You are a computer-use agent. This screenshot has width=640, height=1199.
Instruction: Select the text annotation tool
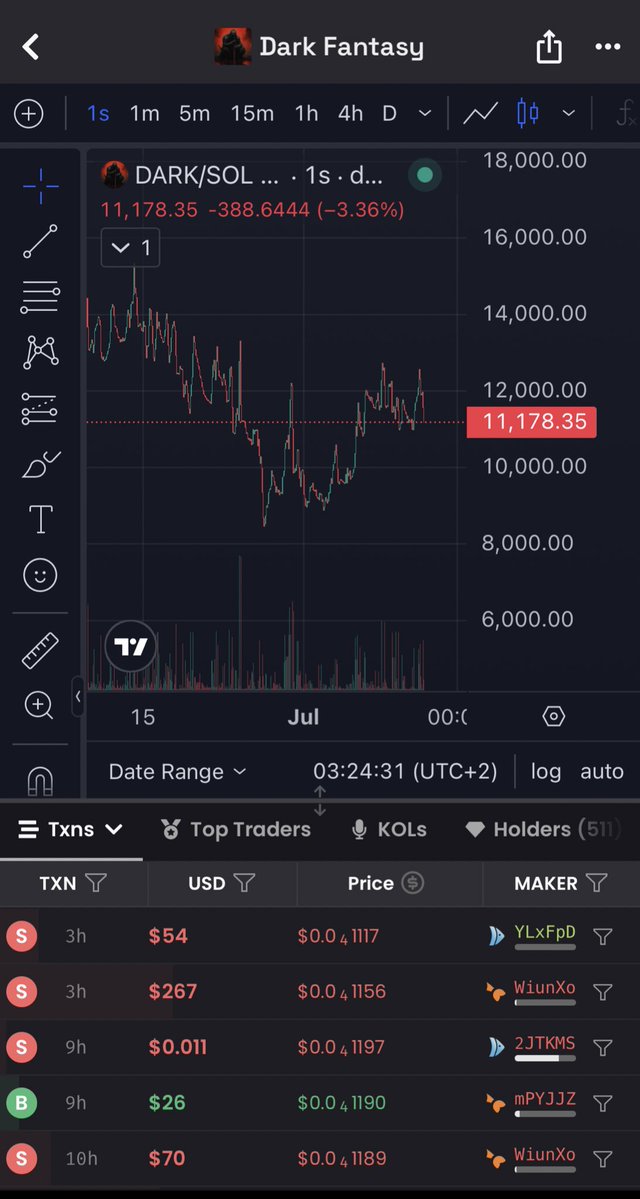point(40,519)
